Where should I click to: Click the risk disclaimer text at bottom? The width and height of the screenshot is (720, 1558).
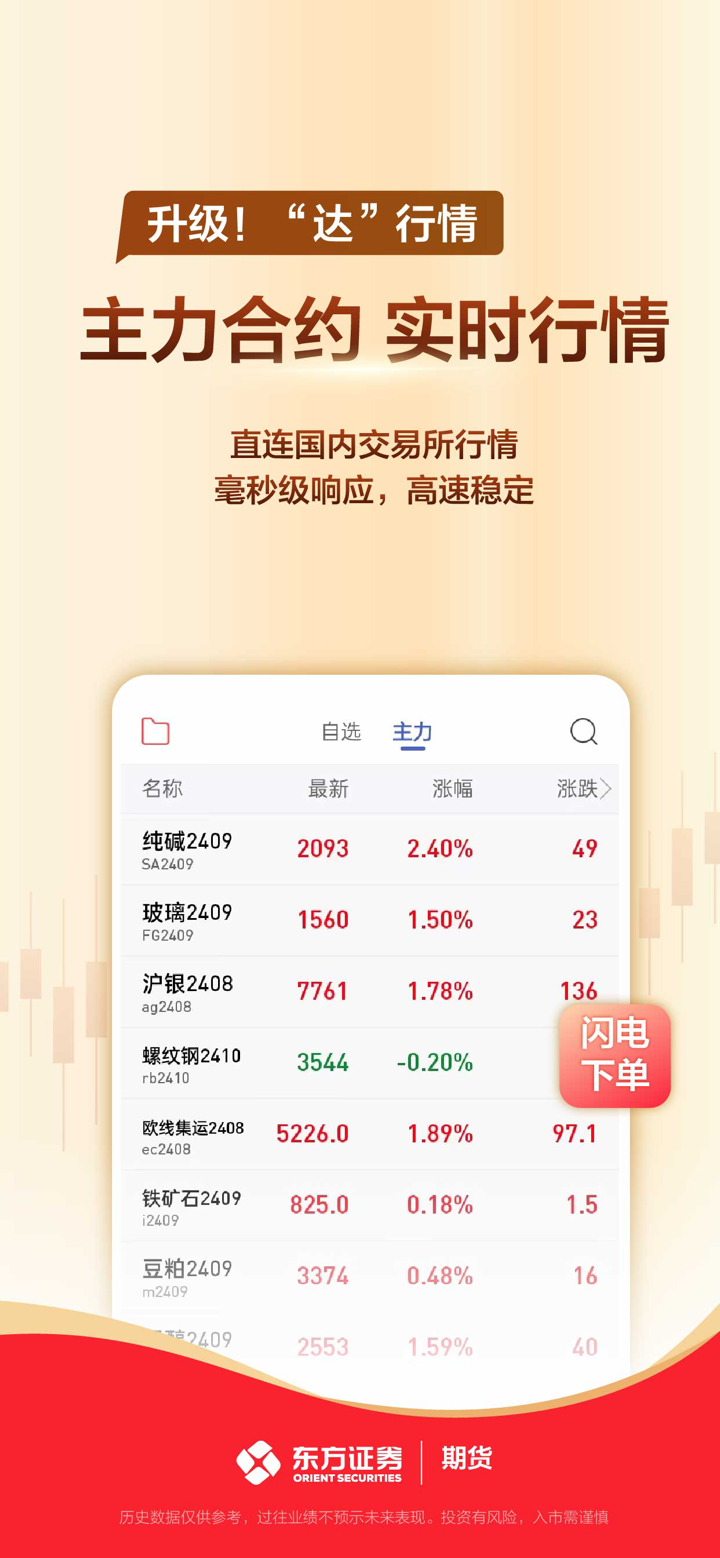click(360, 1517)
